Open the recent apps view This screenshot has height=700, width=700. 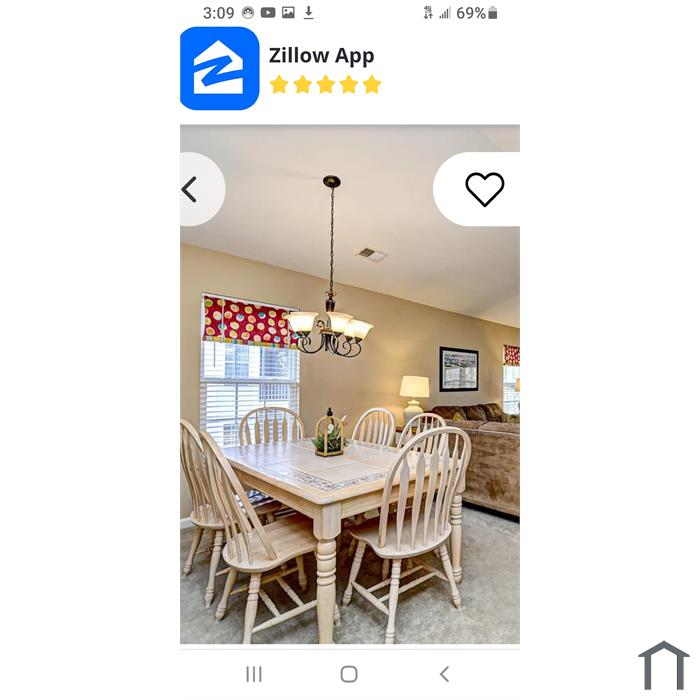tap(254, 674)
